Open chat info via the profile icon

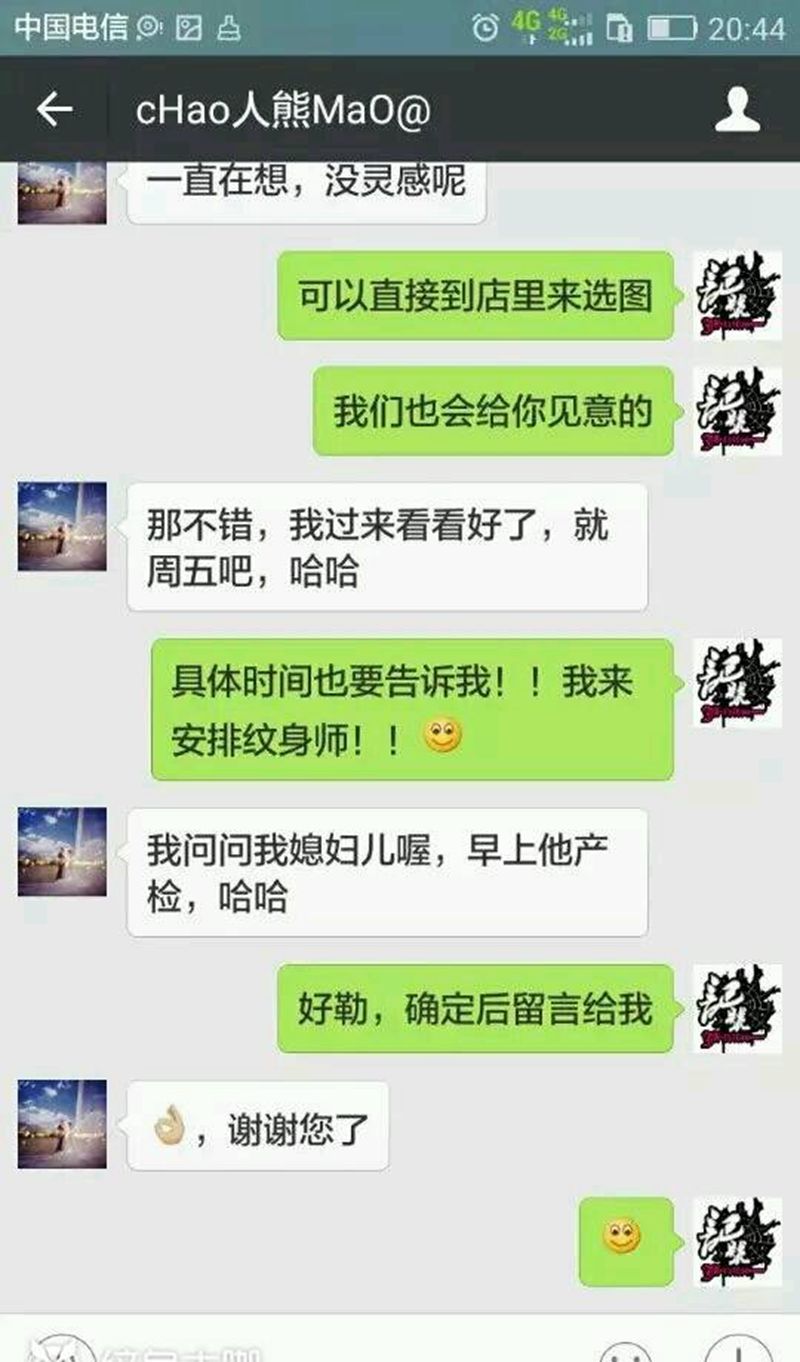[737, 110]
